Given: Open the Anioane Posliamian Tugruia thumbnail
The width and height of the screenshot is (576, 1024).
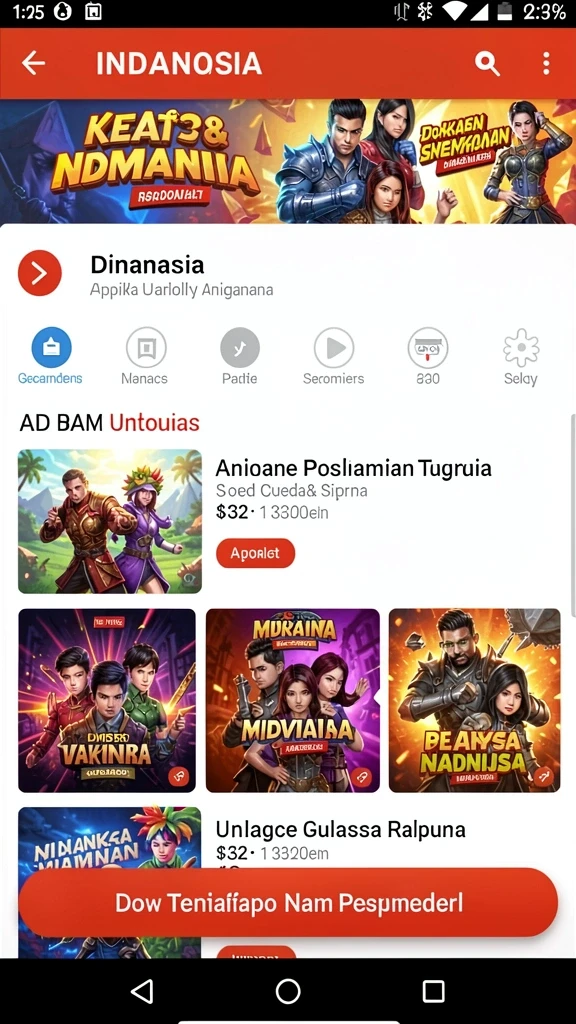Looking at the screenshot, I should 110,521.
